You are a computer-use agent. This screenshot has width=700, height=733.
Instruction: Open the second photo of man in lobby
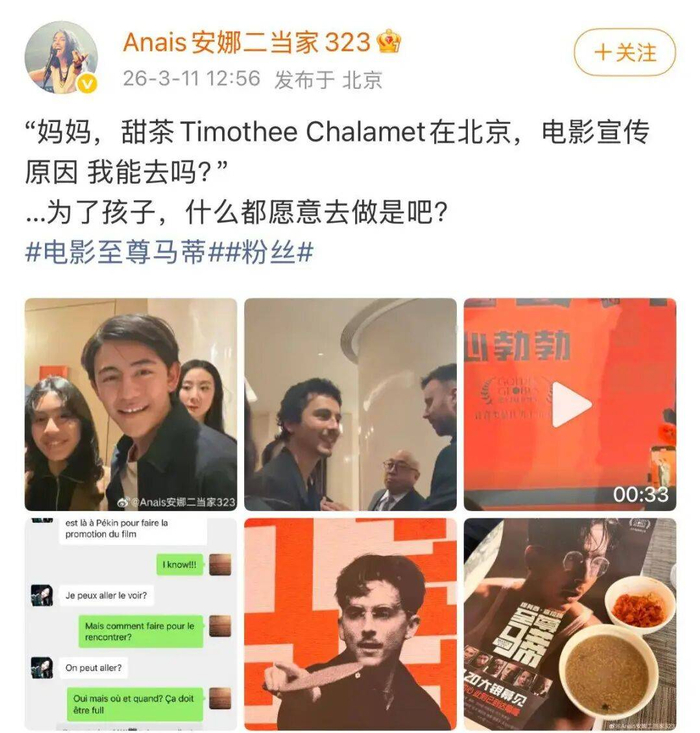pos(350,404)
